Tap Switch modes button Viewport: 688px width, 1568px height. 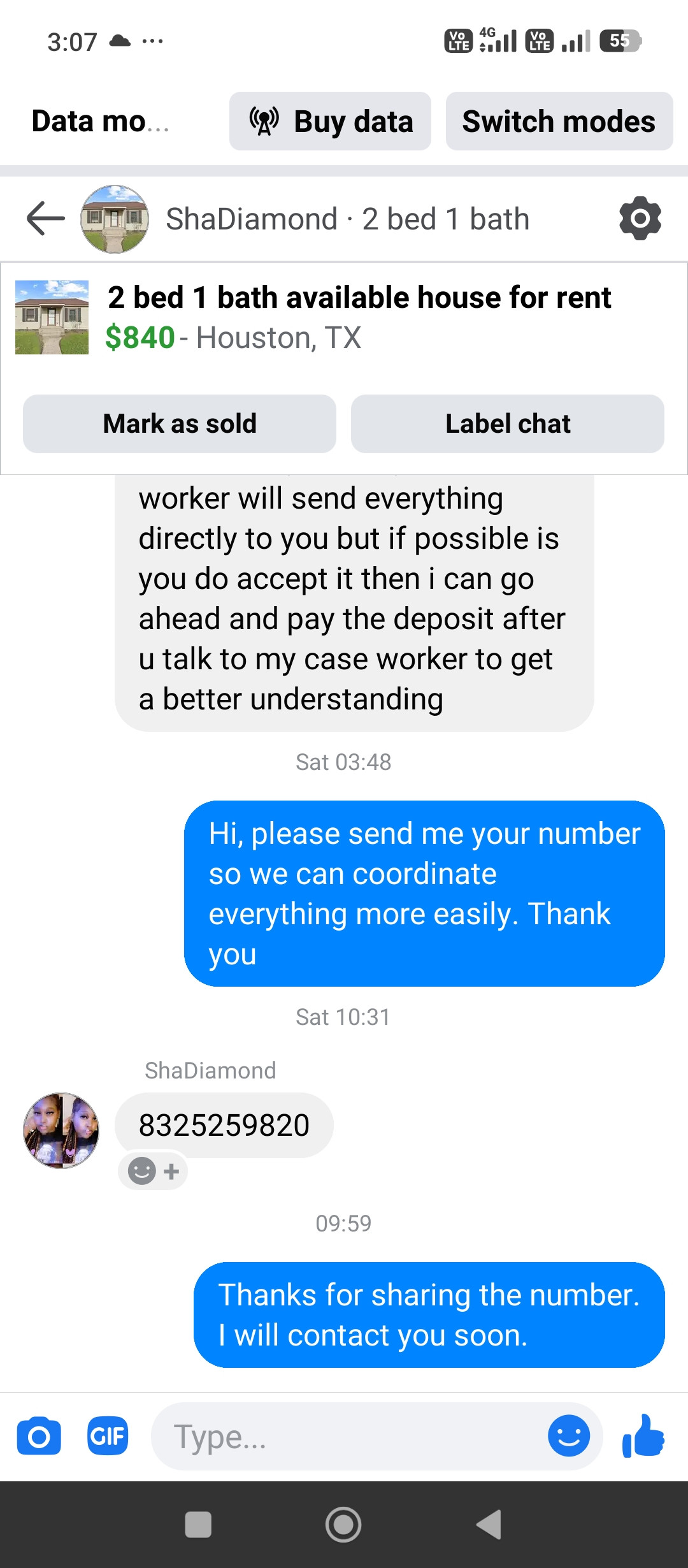559,121
